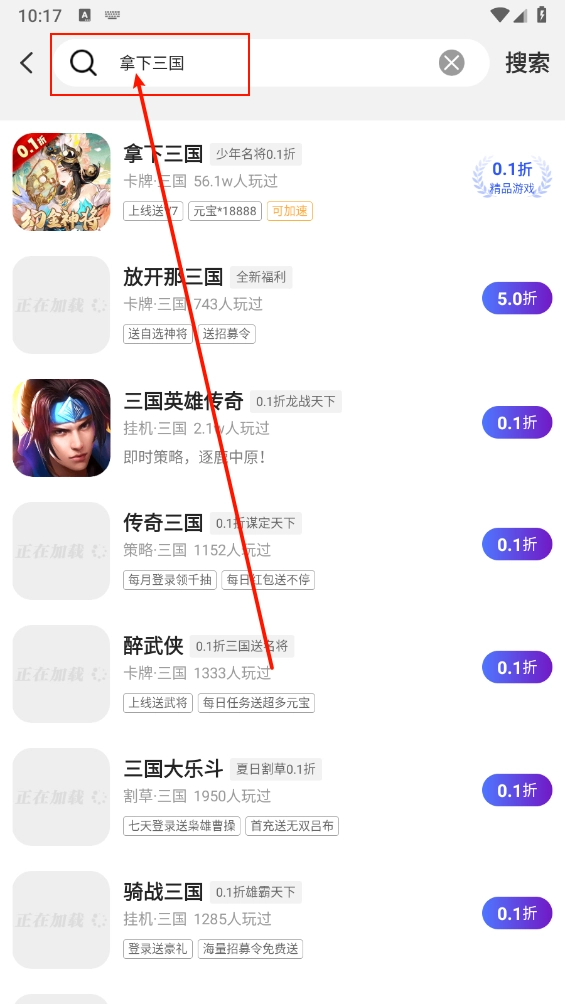The image size is (565, 1004).
Task: Tap the 0.1折 button for 三国大乐斗
Action: coord(517,790)
